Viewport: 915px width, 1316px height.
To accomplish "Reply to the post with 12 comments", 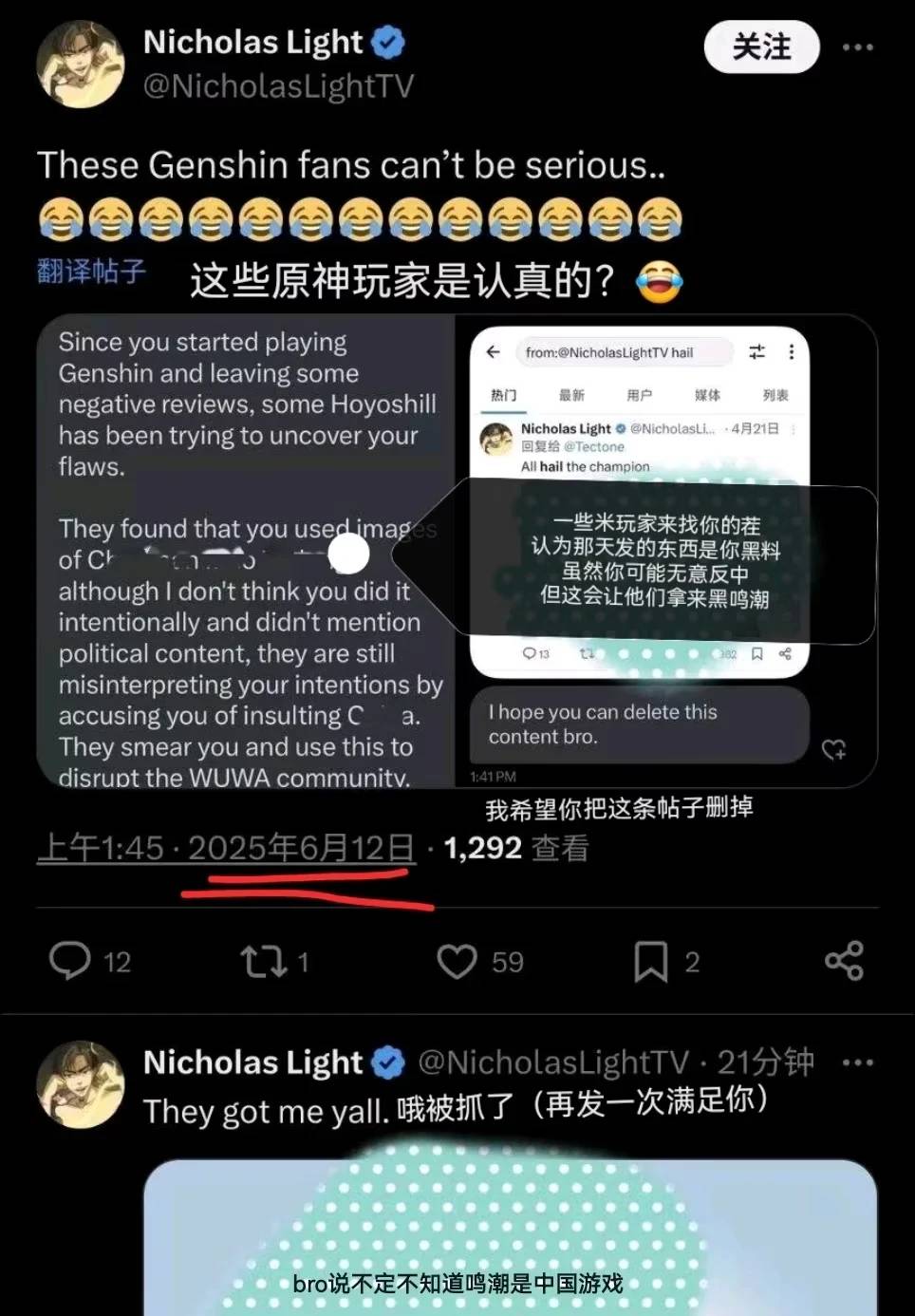I will (x=70, y=961).
